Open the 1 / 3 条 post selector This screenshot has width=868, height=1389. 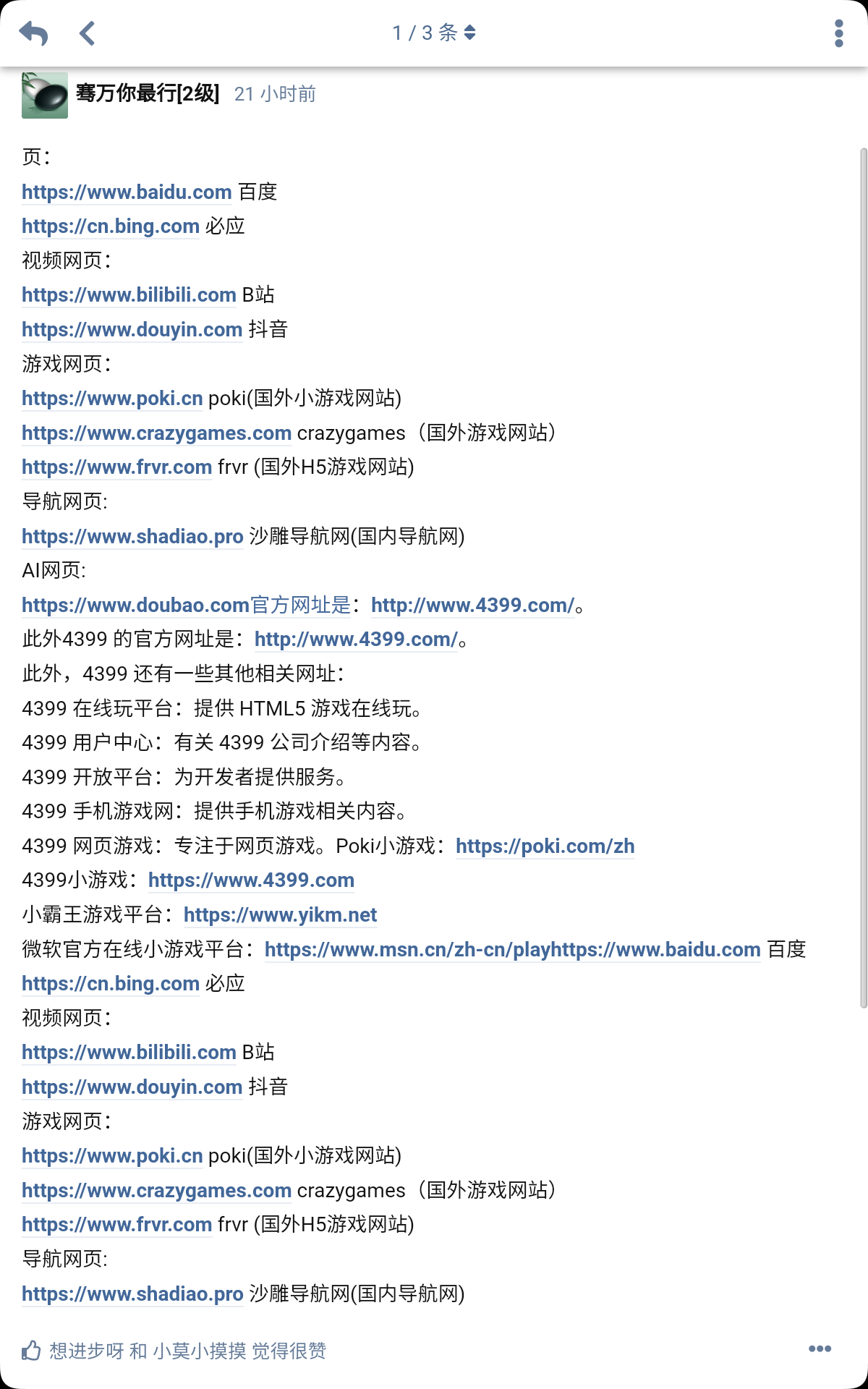[434, 33]
